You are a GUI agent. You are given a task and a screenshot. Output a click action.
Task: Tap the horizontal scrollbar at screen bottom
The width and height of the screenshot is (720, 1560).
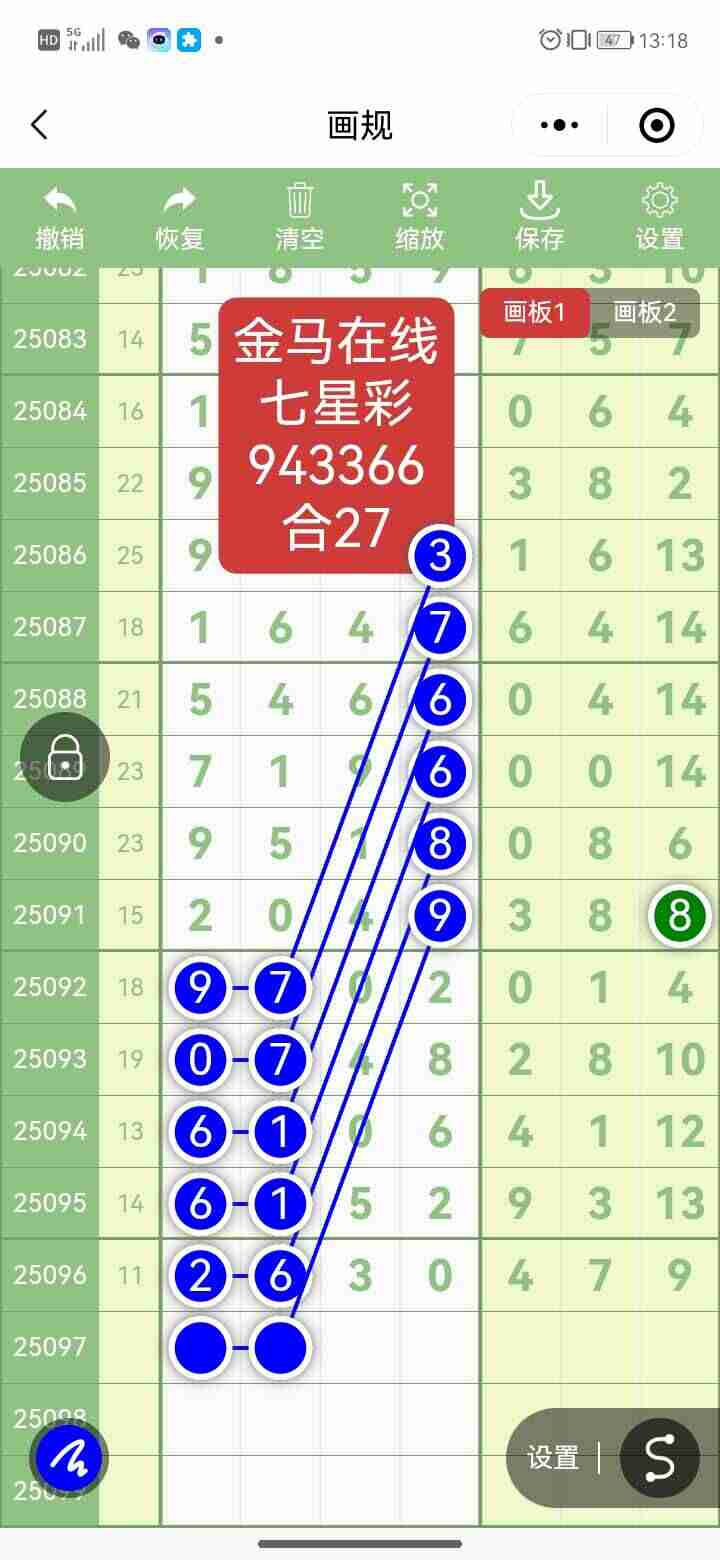click(360, 1545)
